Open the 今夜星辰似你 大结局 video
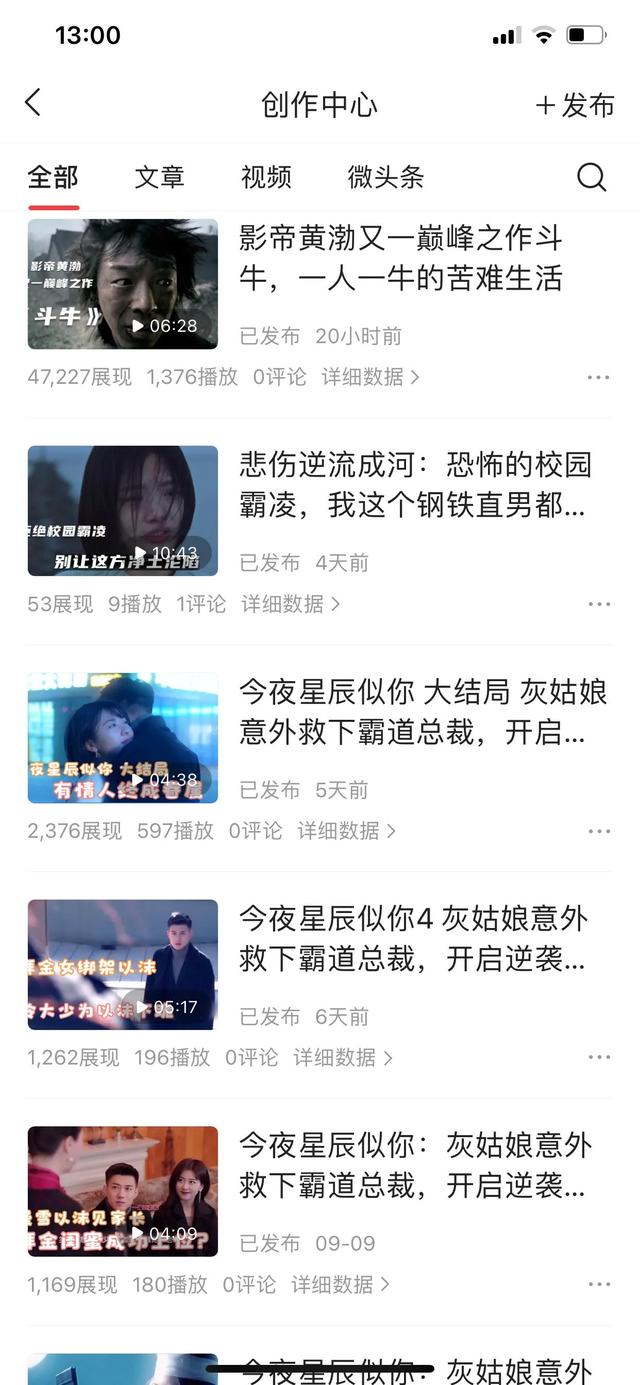The height and width of the screenshot is (1385, 640). click(422, 712)
